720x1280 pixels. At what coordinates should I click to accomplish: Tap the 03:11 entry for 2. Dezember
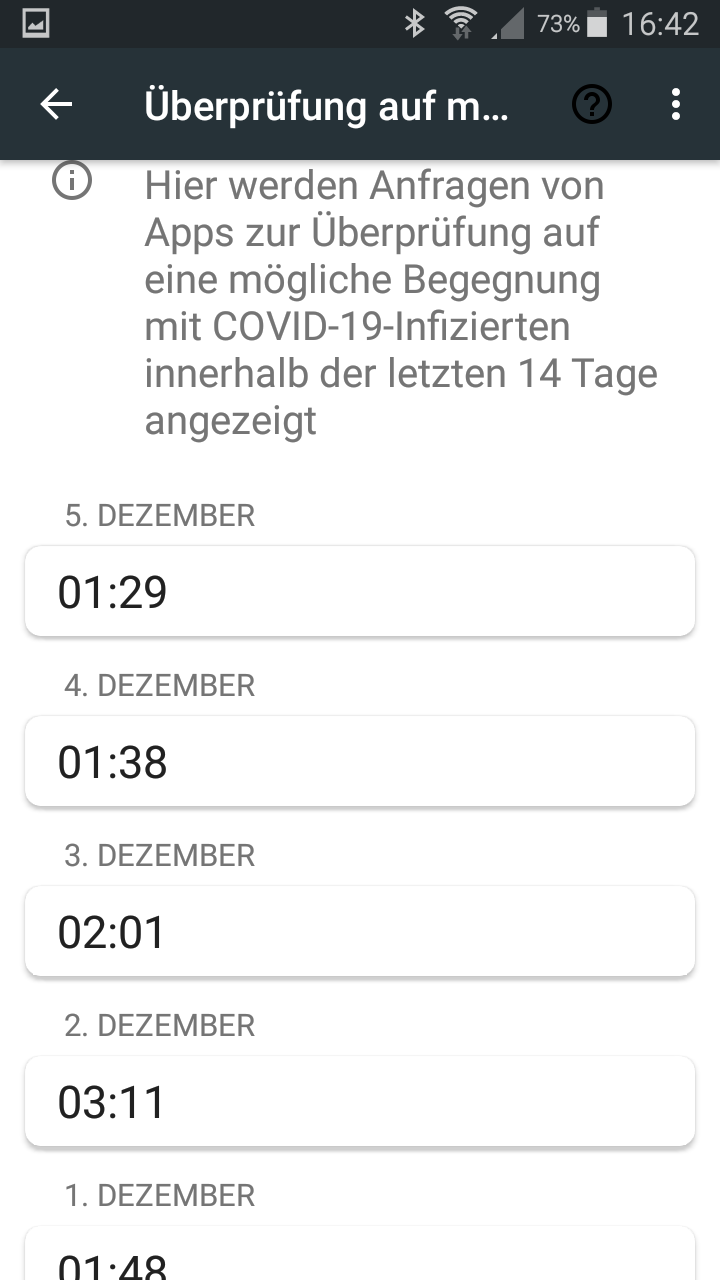click(360, 1101)
